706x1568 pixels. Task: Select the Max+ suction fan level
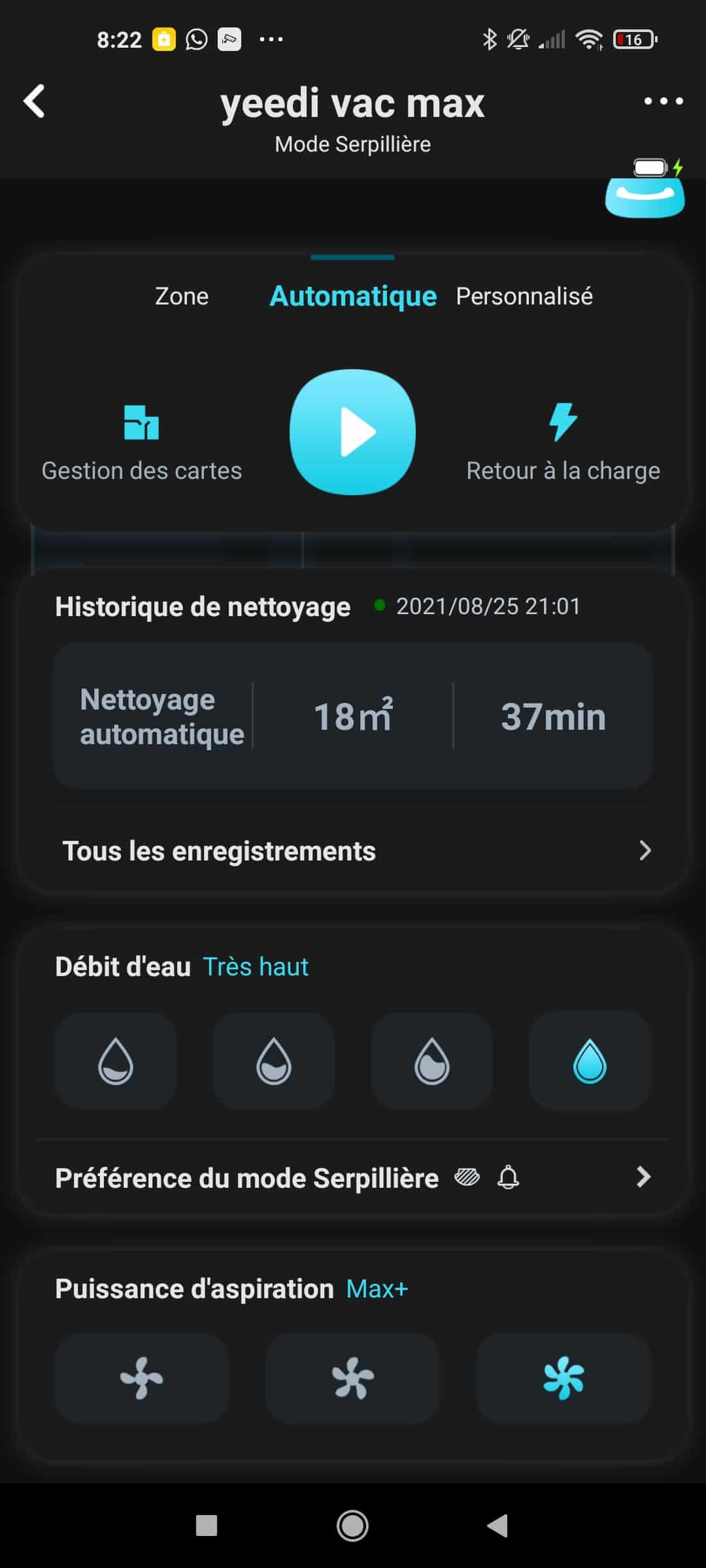click(563, 1378)
